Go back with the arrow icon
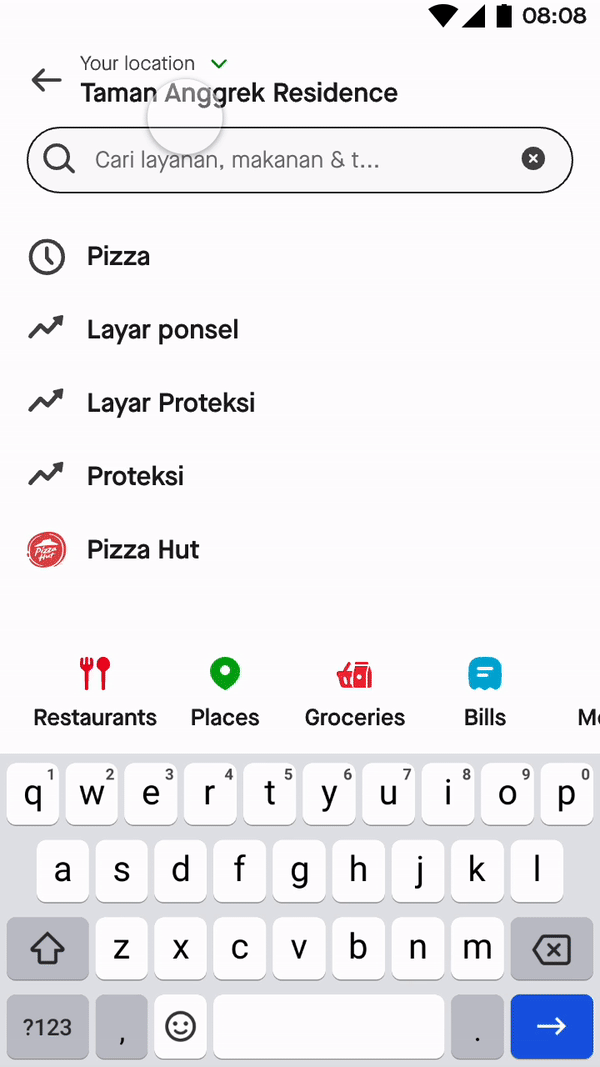This screenshot has width=600, height=1067. tap(46, 80)
